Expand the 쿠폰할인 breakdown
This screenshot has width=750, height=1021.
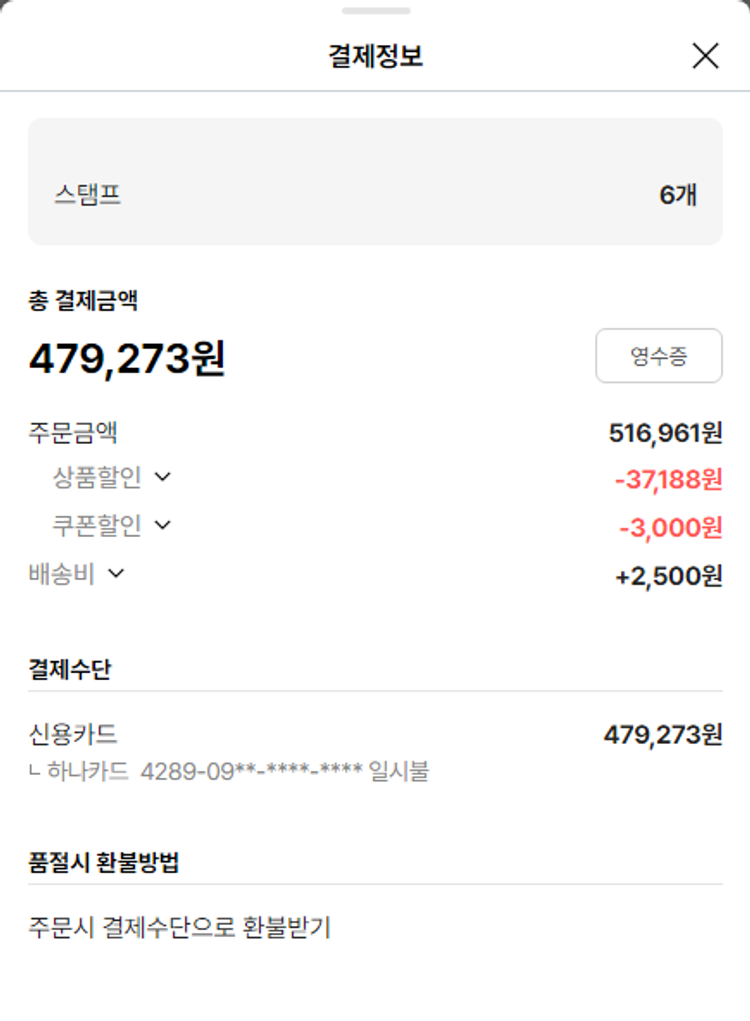[163, 525]
